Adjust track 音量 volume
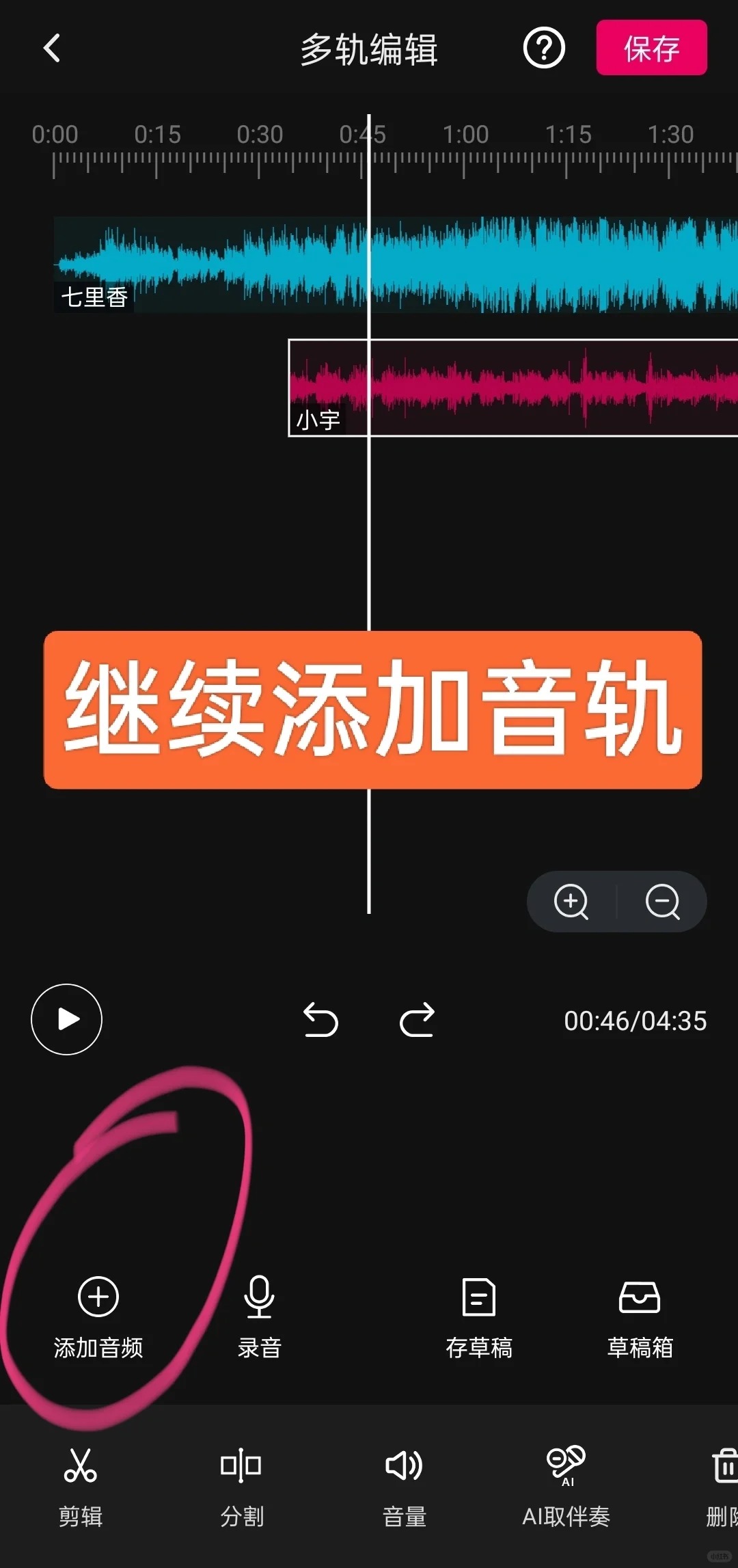 [x=404, y=1485]
